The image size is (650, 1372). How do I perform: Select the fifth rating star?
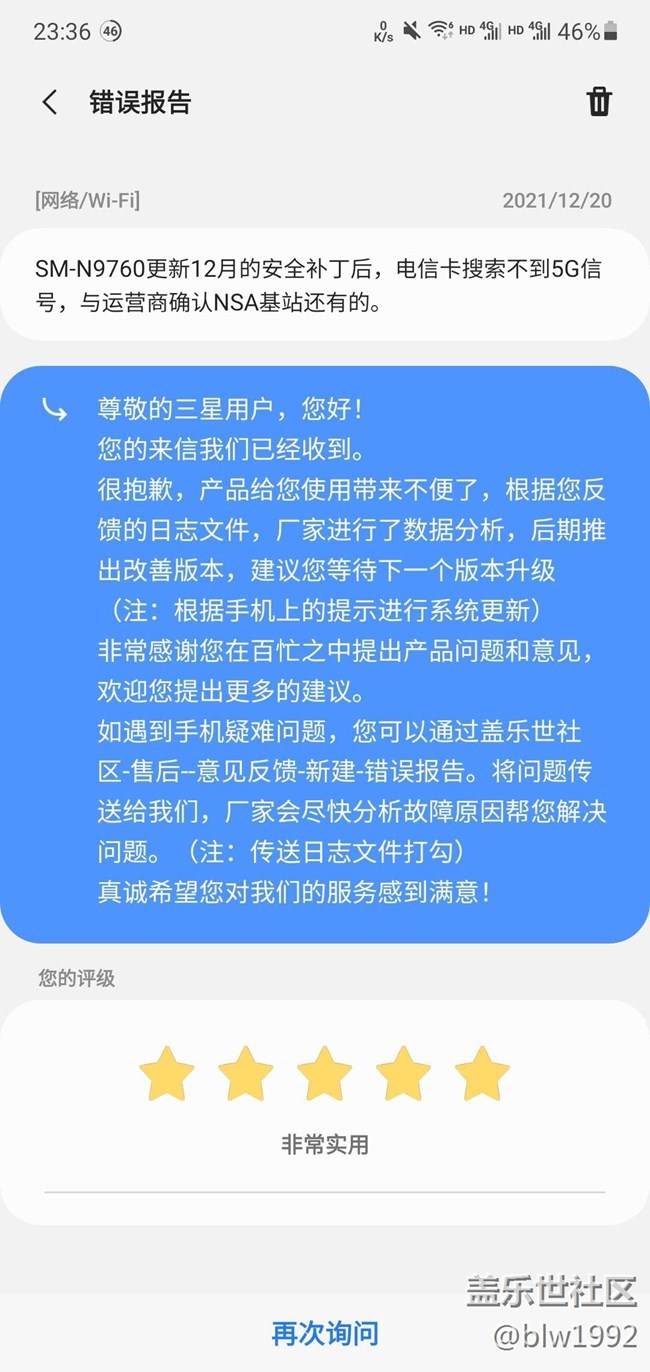pyautogui.click(x=481, y=1073)
